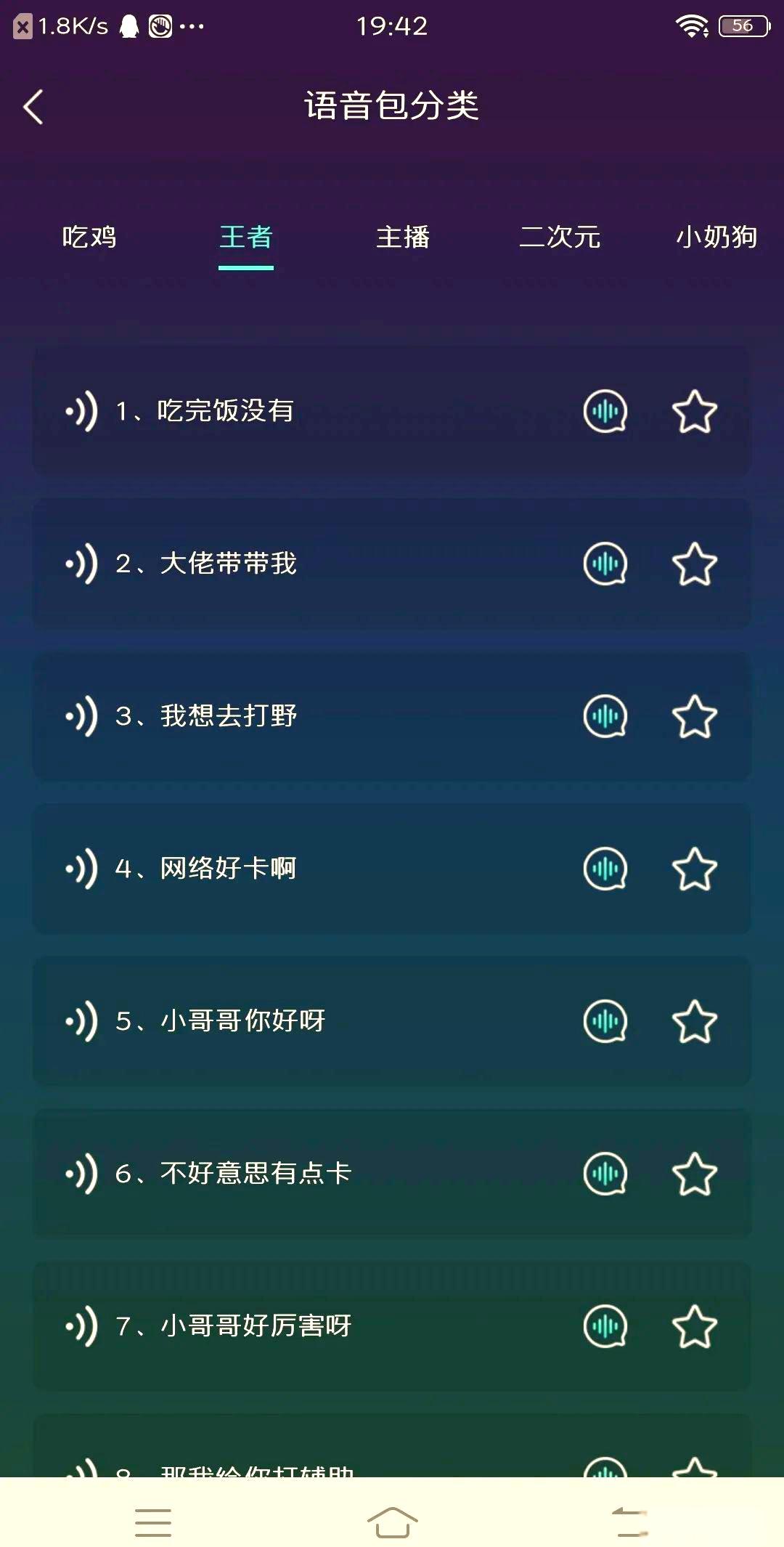Star the 不好意思有点卡 clip
Viewport: 784px width, 1547px height.
pos(695,1174)
